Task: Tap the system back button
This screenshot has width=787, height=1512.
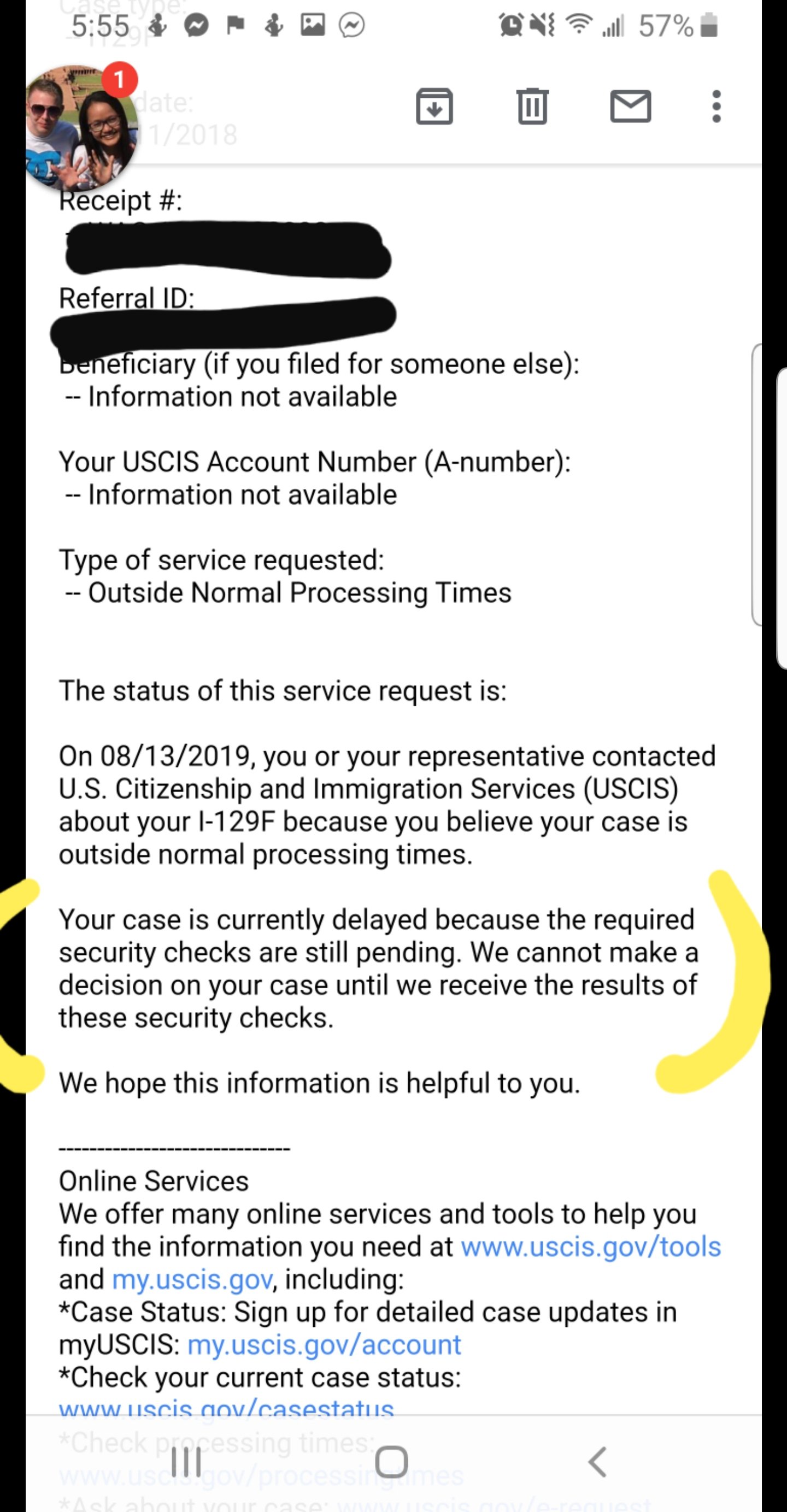Action: [x=597, y=1462]
